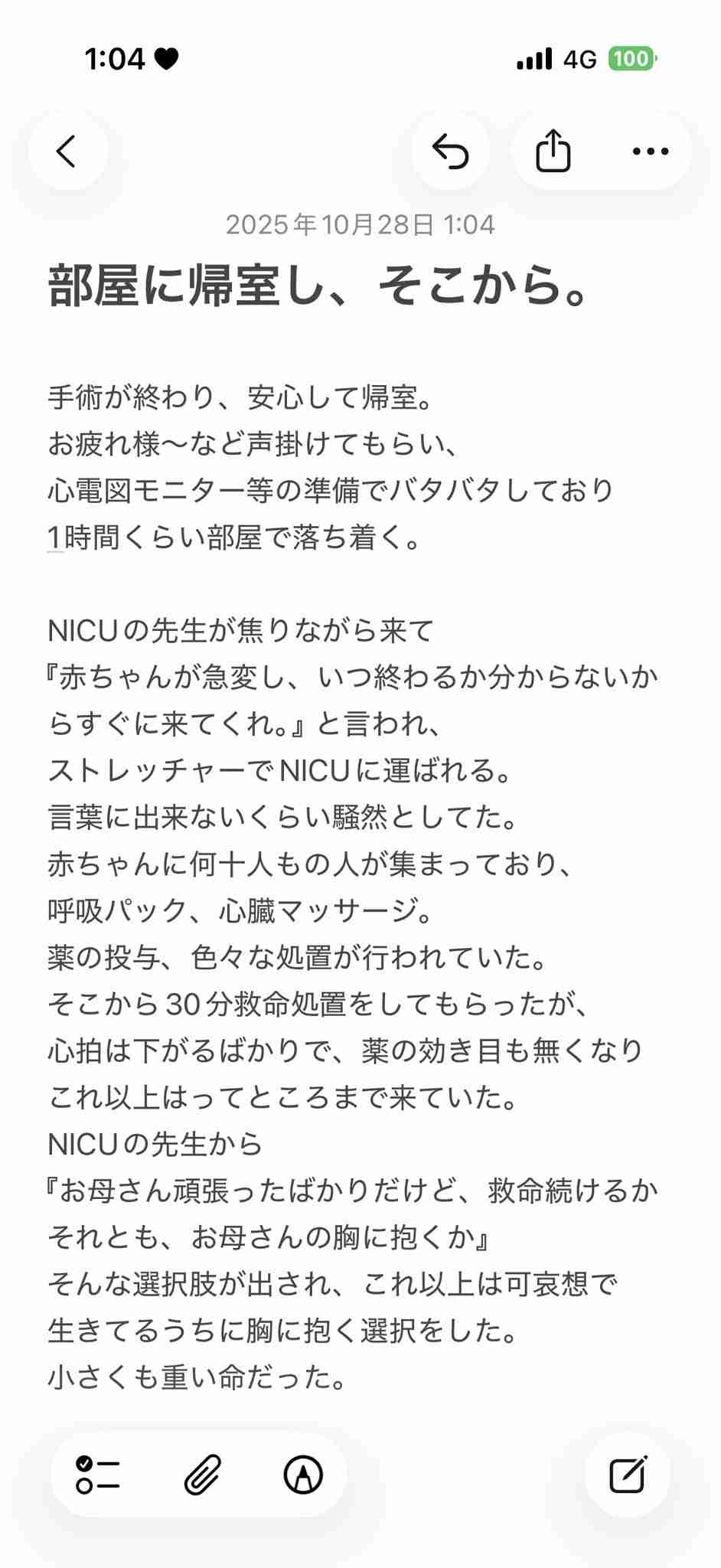This screenshot has height=1568, width=721.
Task: Share this note
Action: [553, 151]
